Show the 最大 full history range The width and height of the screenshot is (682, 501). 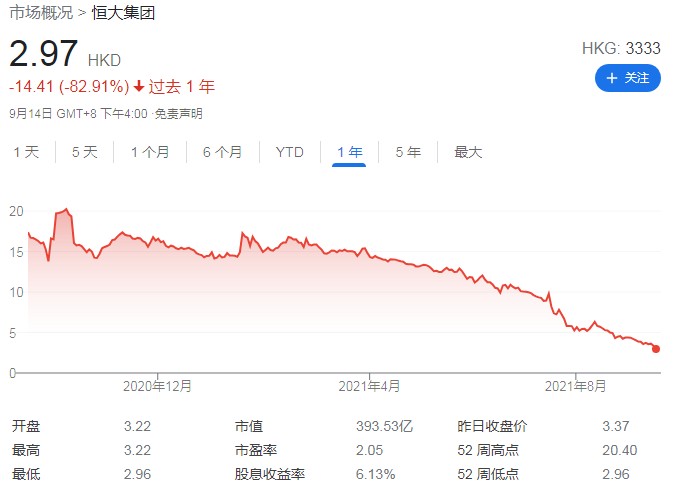click(468, 152)
